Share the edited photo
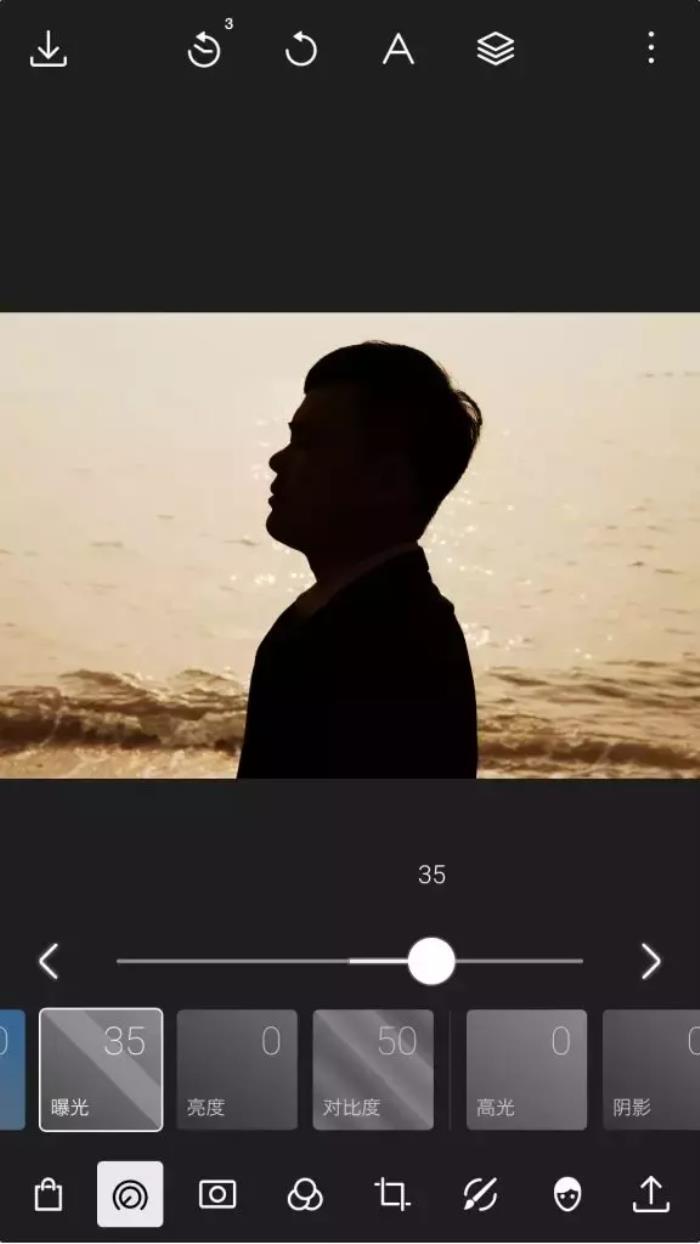700x1244 pixels. tap(651, 1194)
